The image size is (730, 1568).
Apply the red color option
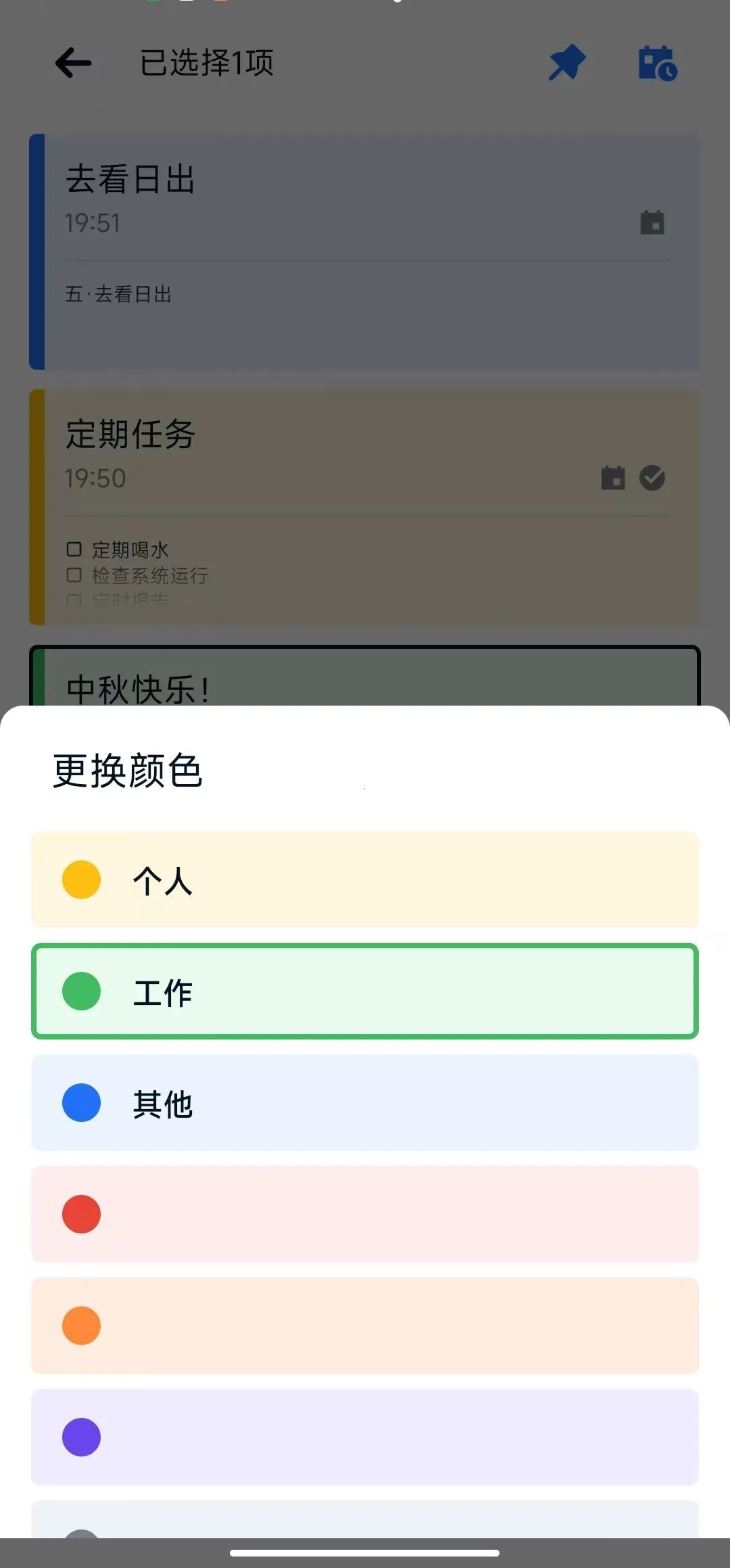[365, 1214]
